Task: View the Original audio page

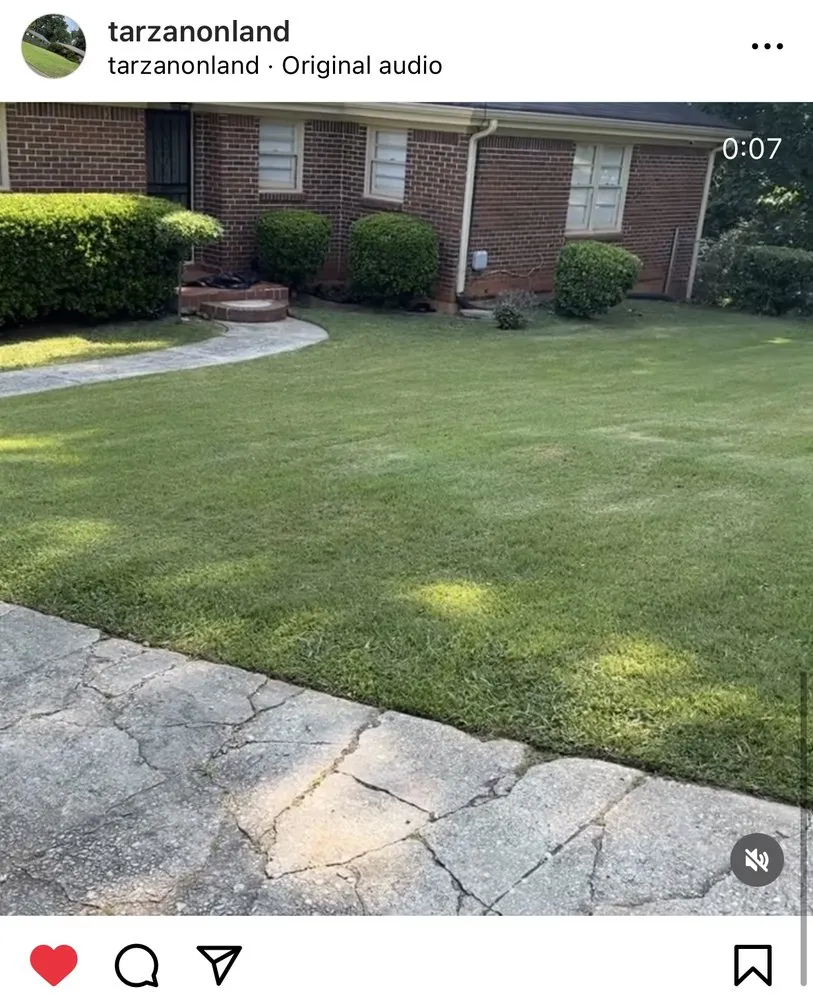Action: pyautogui.click(x=362, y=66)
